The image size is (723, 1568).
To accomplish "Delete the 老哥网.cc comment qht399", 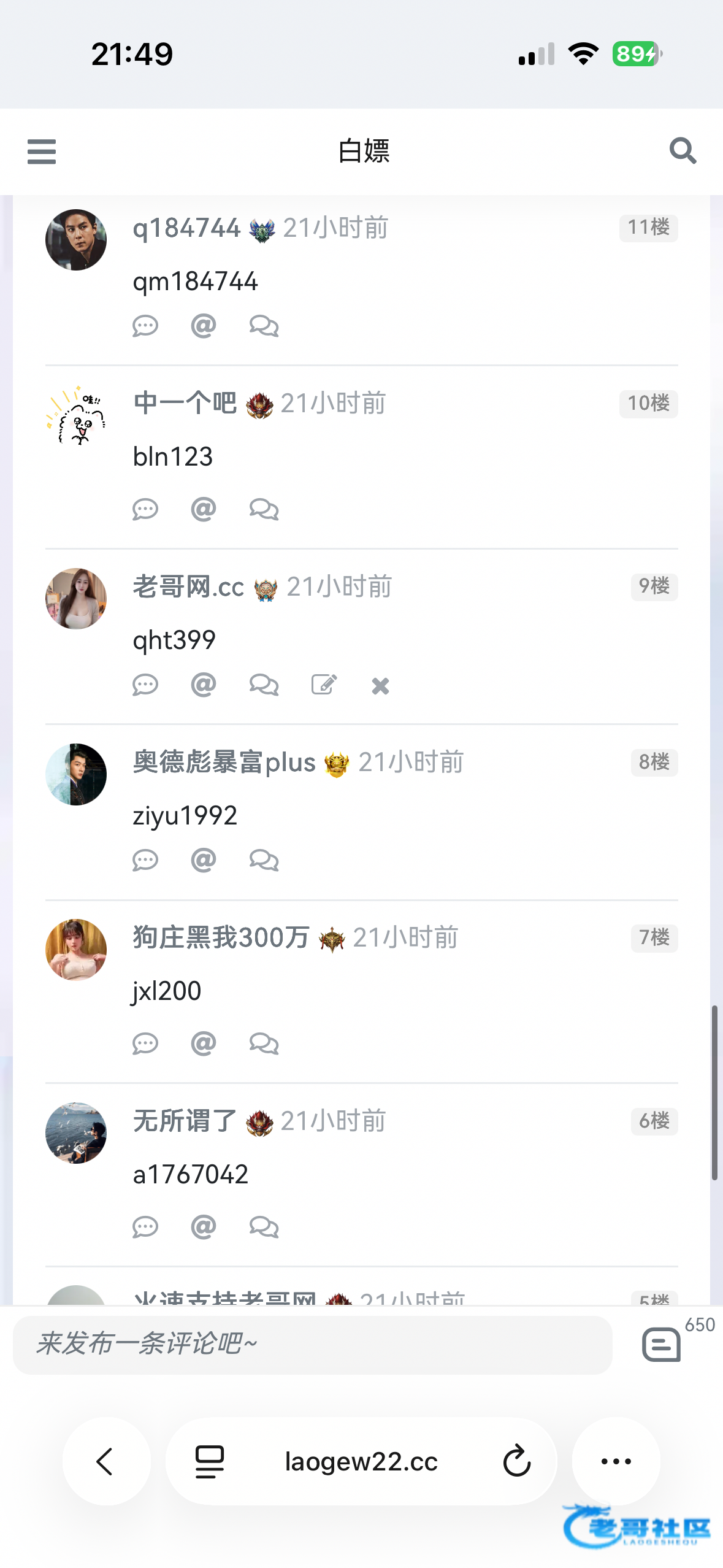I will pos(380,686).
